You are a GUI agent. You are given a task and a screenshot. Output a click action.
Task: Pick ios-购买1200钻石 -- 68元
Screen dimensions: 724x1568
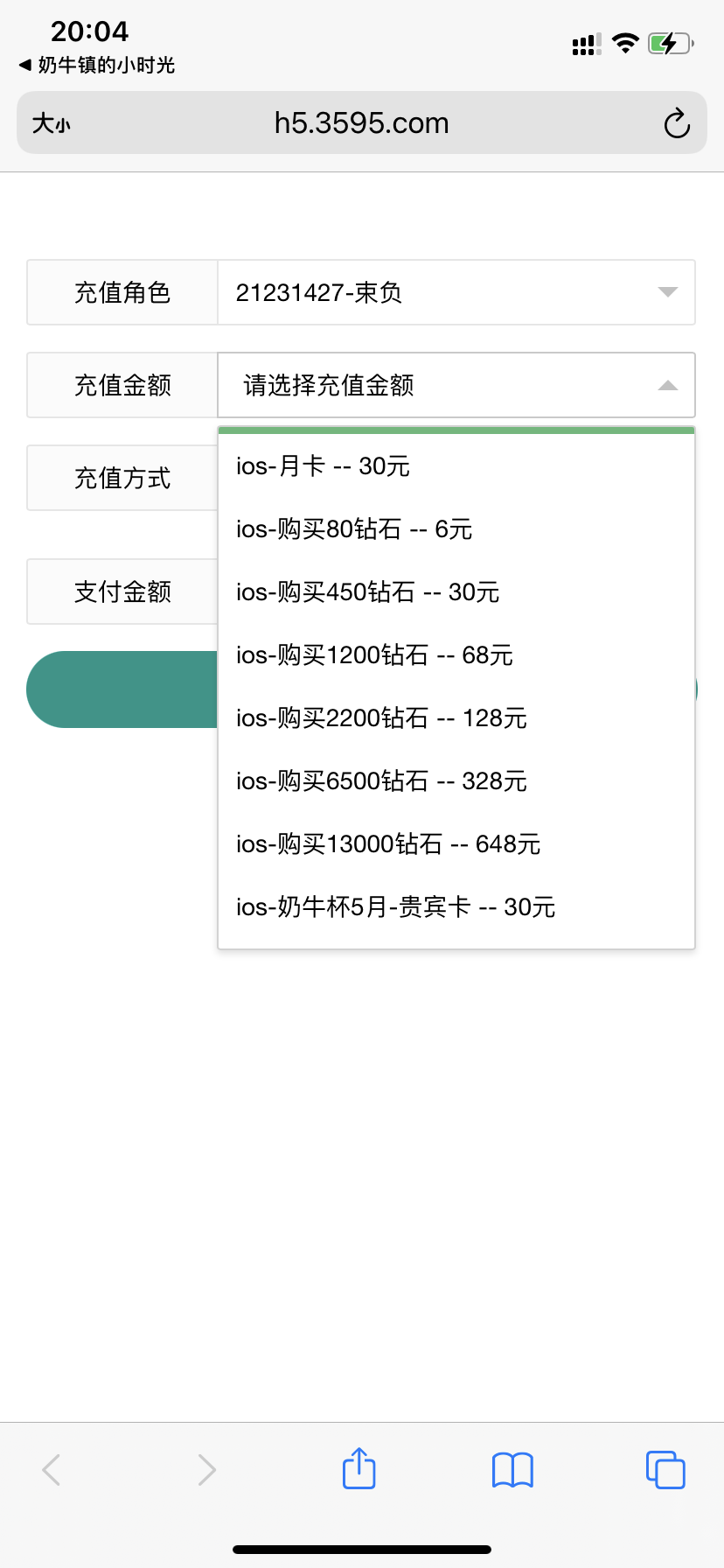(374, 655)
